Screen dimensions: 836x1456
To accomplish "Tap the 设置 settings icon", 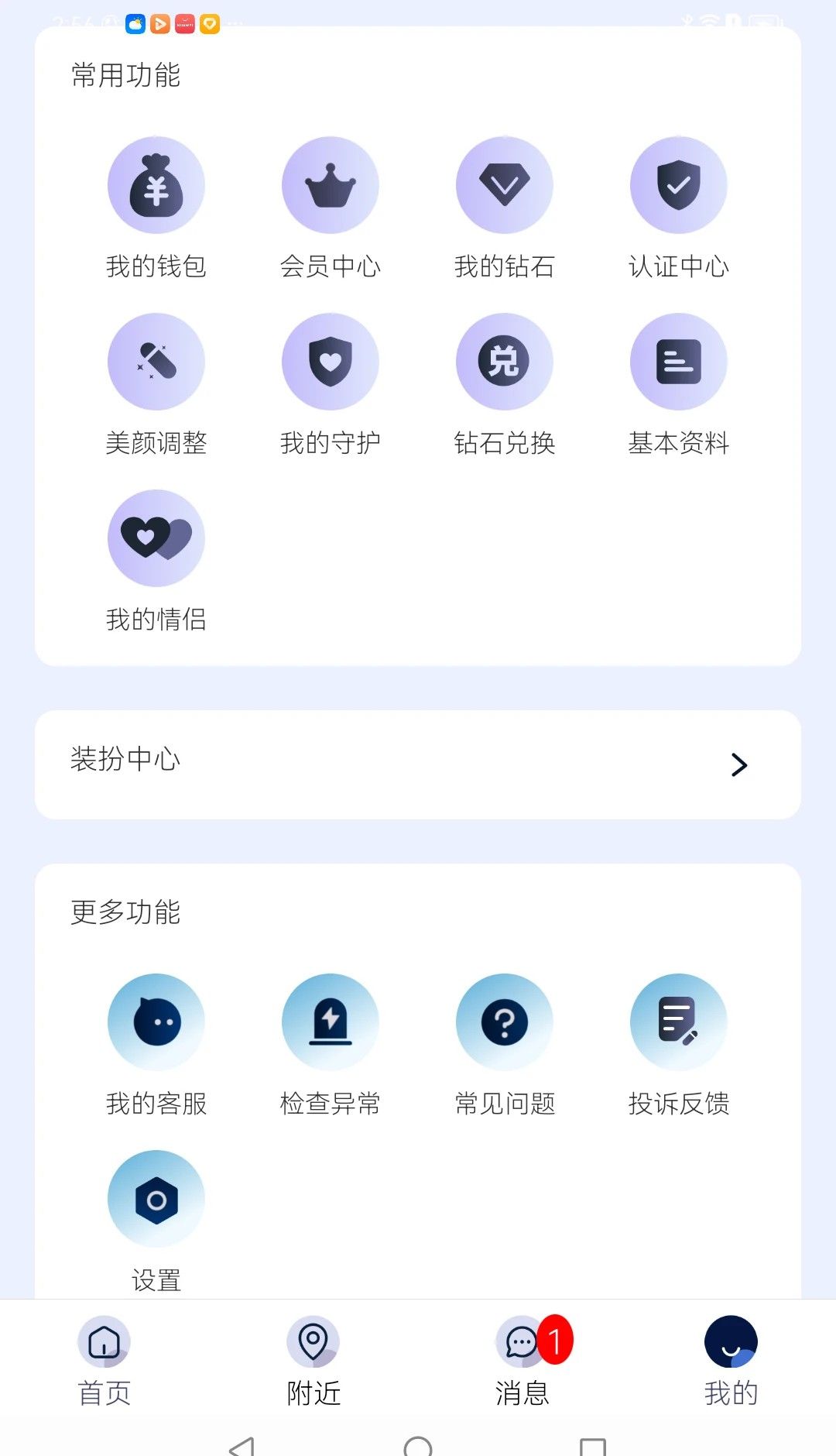I will (156, 1199).
